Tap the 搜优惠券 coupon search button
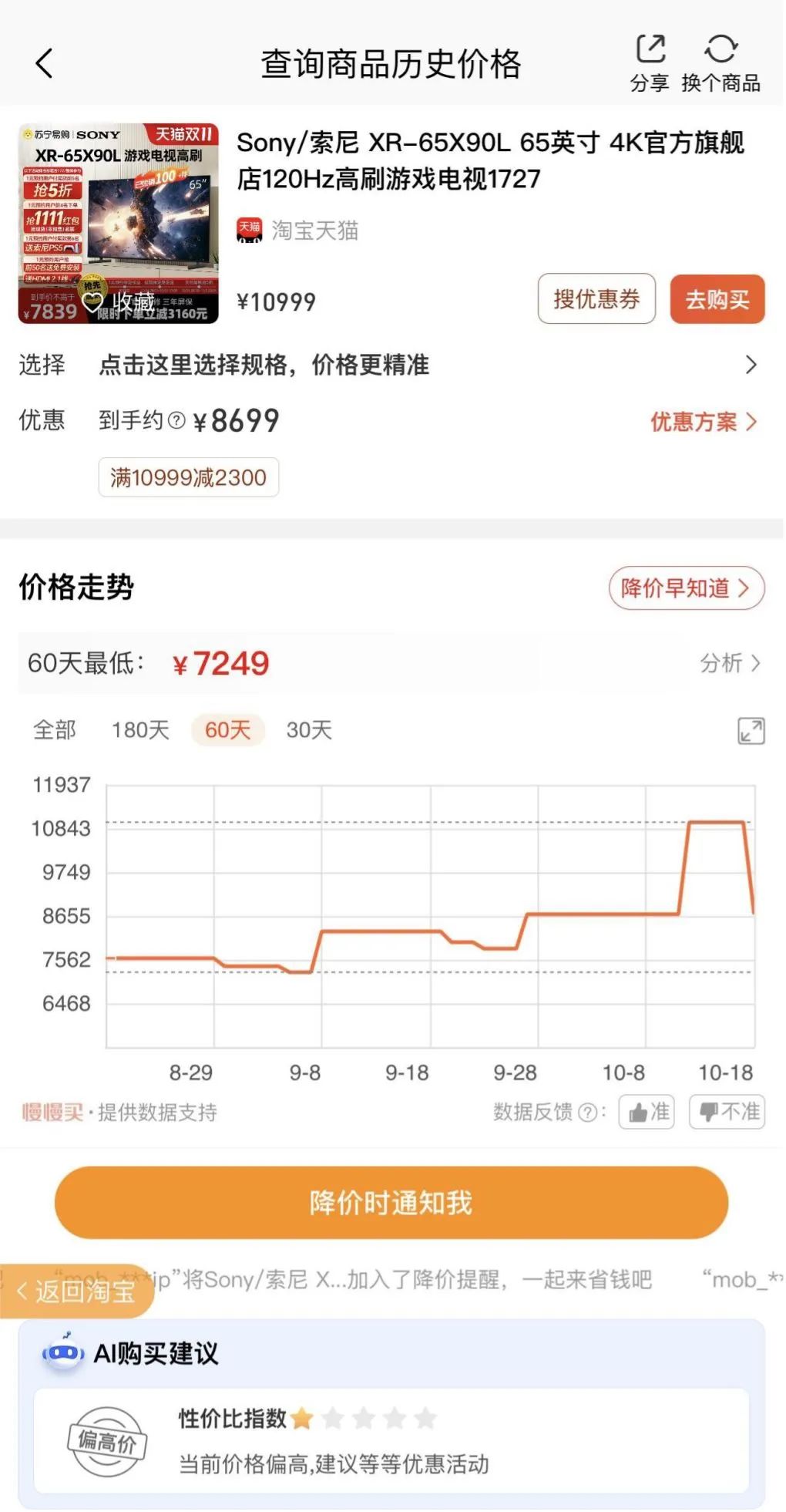Screen dimensions: 786x1512 (596, 299)
